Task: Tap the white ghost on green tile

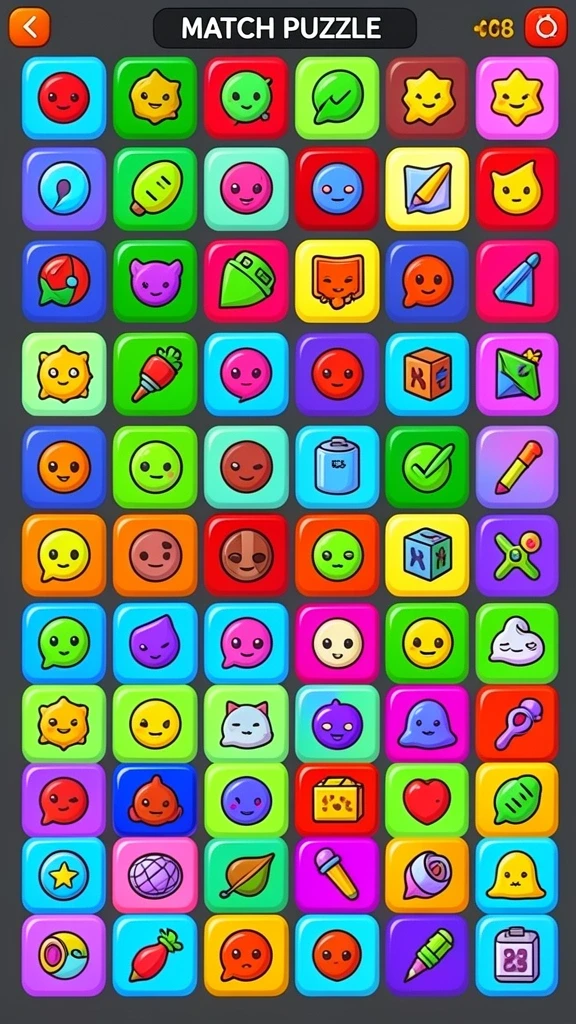Action: tap(517, 643)
